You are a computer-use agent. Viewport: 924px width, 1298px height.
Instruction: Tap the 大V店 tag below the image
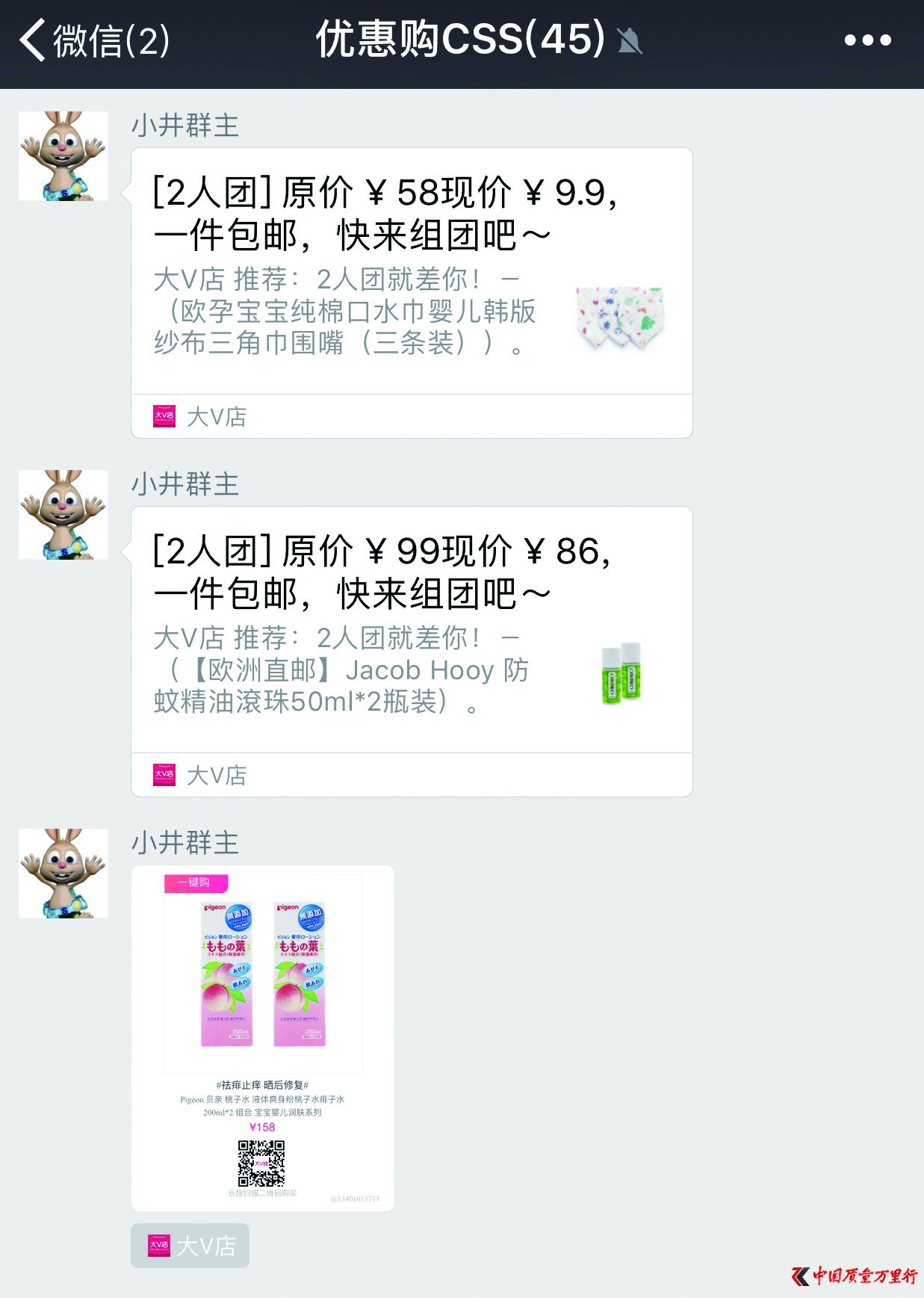click(190, 1245)
